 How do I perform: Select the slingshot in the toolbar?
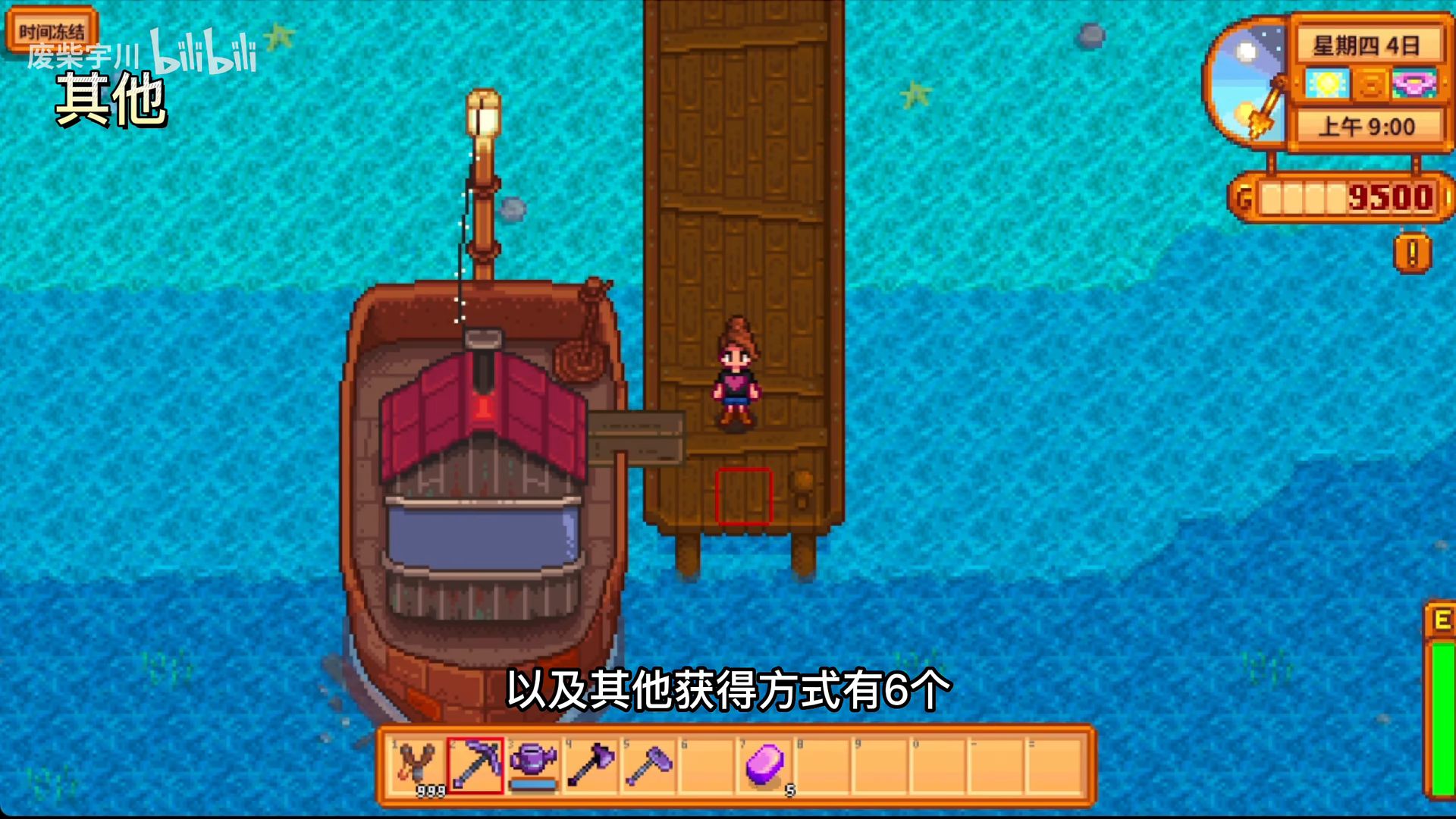pyautogui.click(x=417, y=764)
